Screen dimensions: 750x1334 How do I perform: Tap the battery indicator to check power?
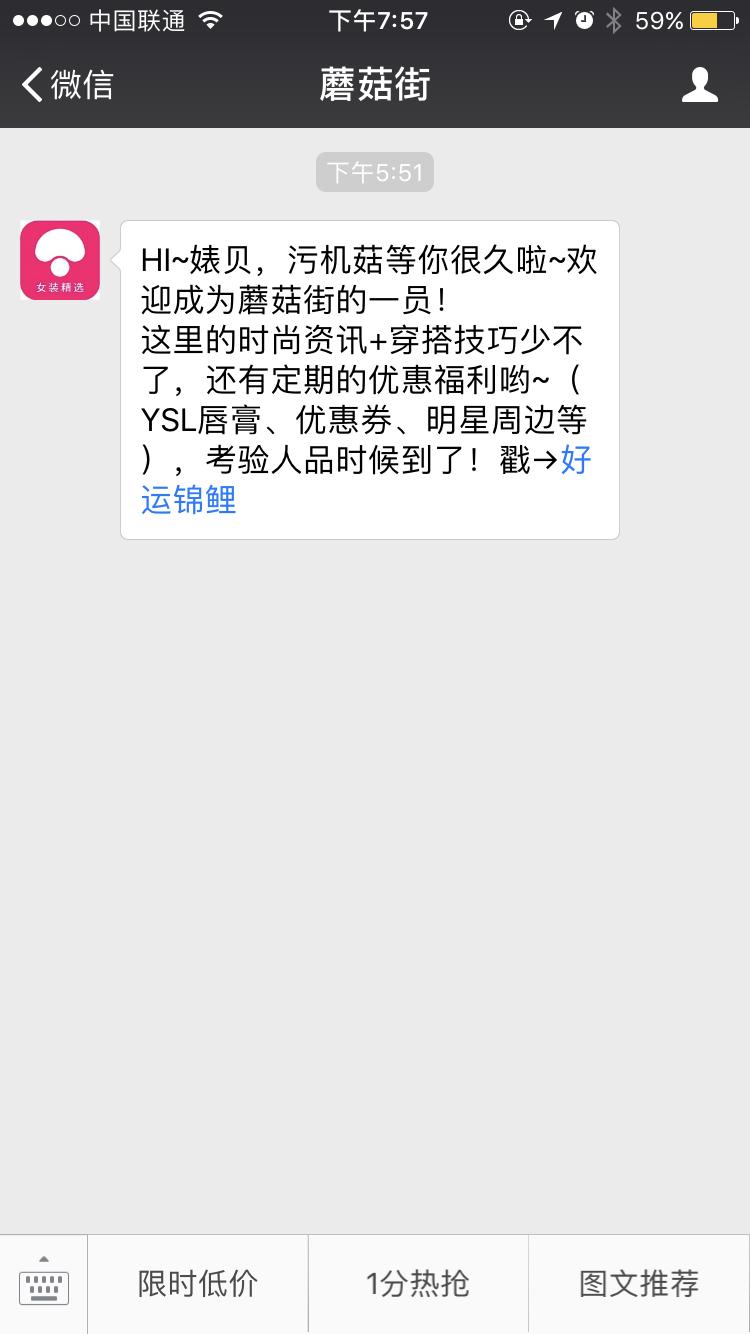point(712,20)
